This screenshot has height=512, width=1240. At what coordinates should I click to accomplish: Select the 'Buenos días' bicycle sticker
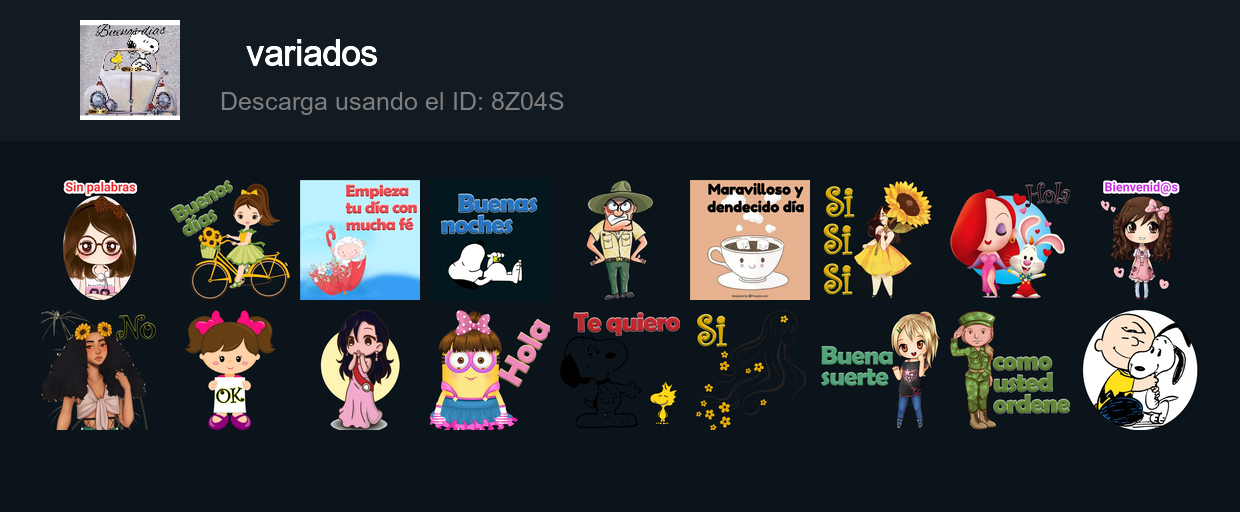tap(230, 240)
